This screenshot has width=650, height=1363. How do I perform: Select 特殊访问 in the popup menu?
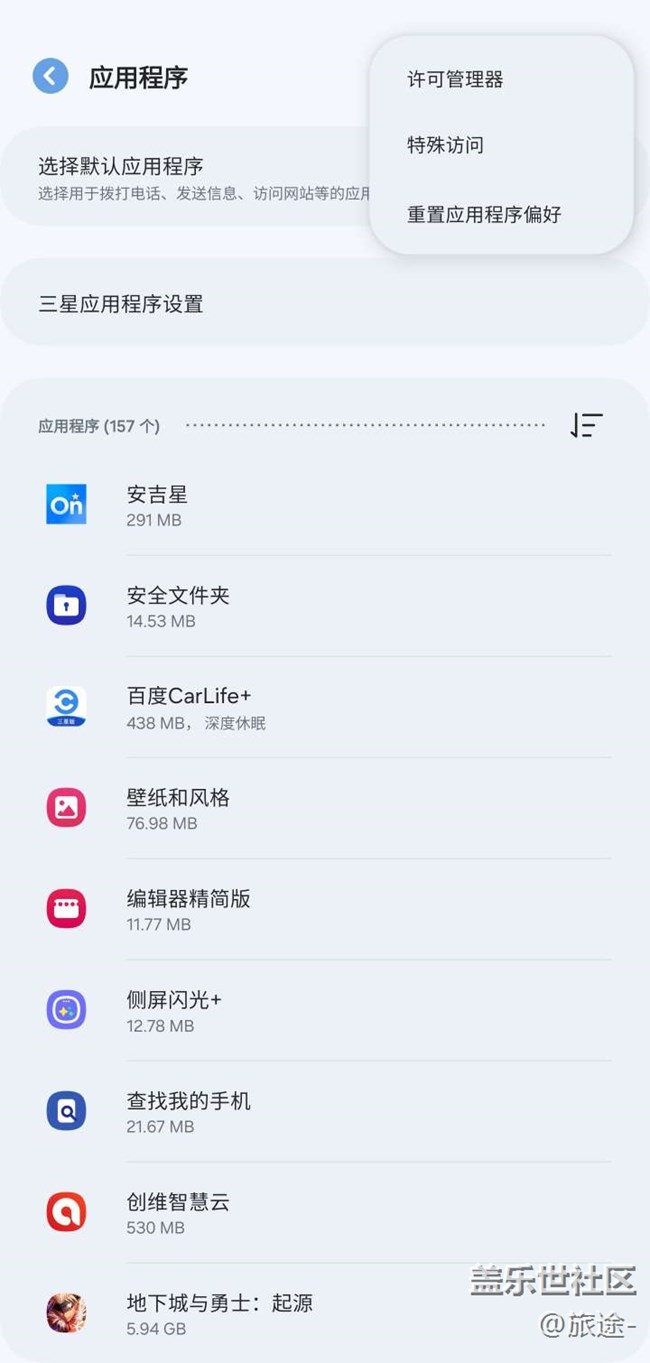(x=445, y=146)
